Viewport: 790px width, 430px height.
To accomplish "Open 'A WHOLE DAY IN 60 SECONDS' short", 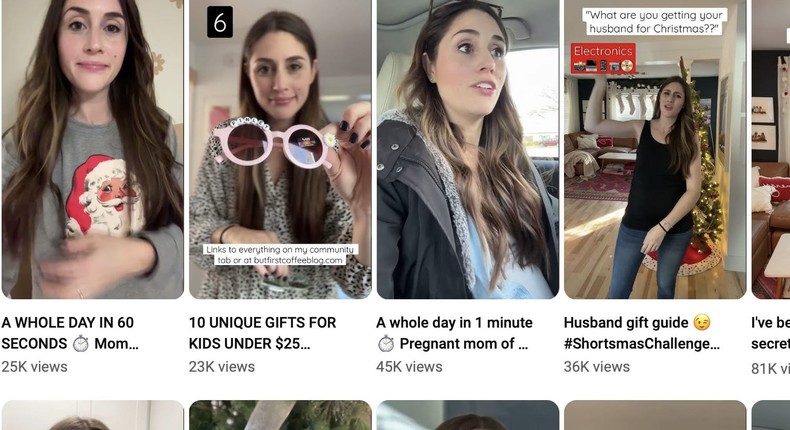I will (92, 150).
